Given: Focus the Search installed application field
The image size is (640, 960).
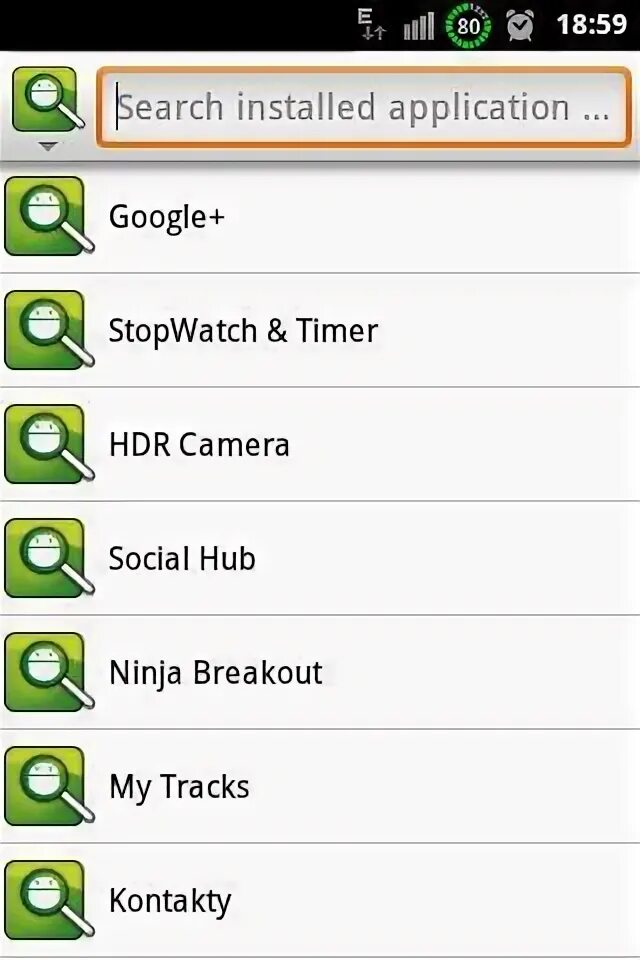Looking at the screenshot, I should coord(364,107).
